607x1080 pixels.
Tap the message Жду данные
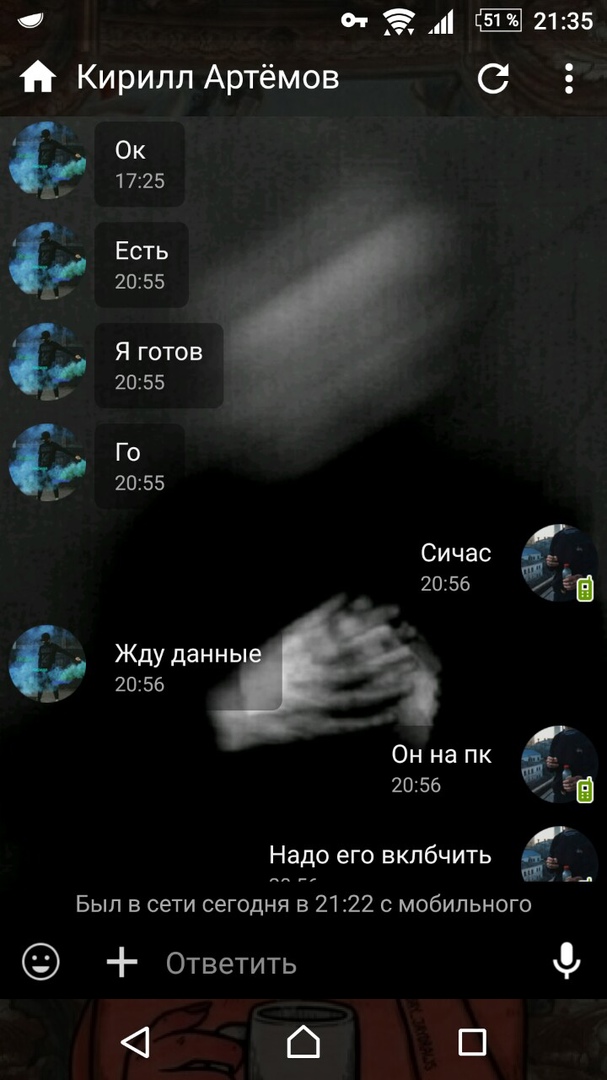click(188, 666)
